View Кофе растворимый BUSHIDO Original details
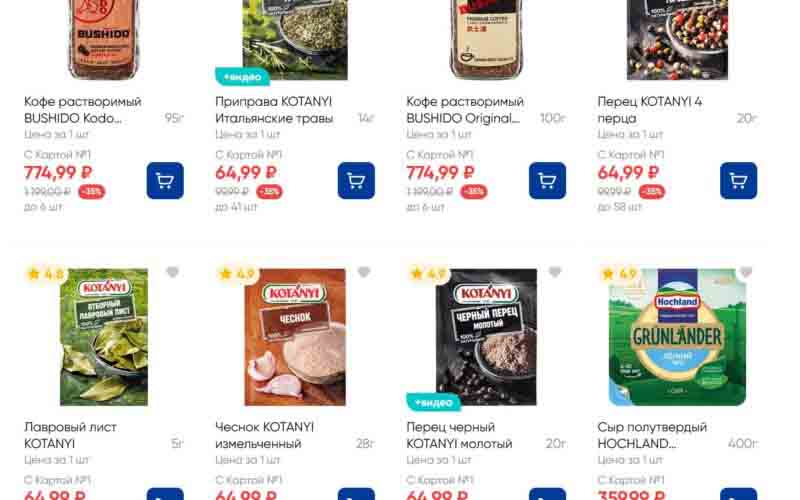 coord(464,110)
